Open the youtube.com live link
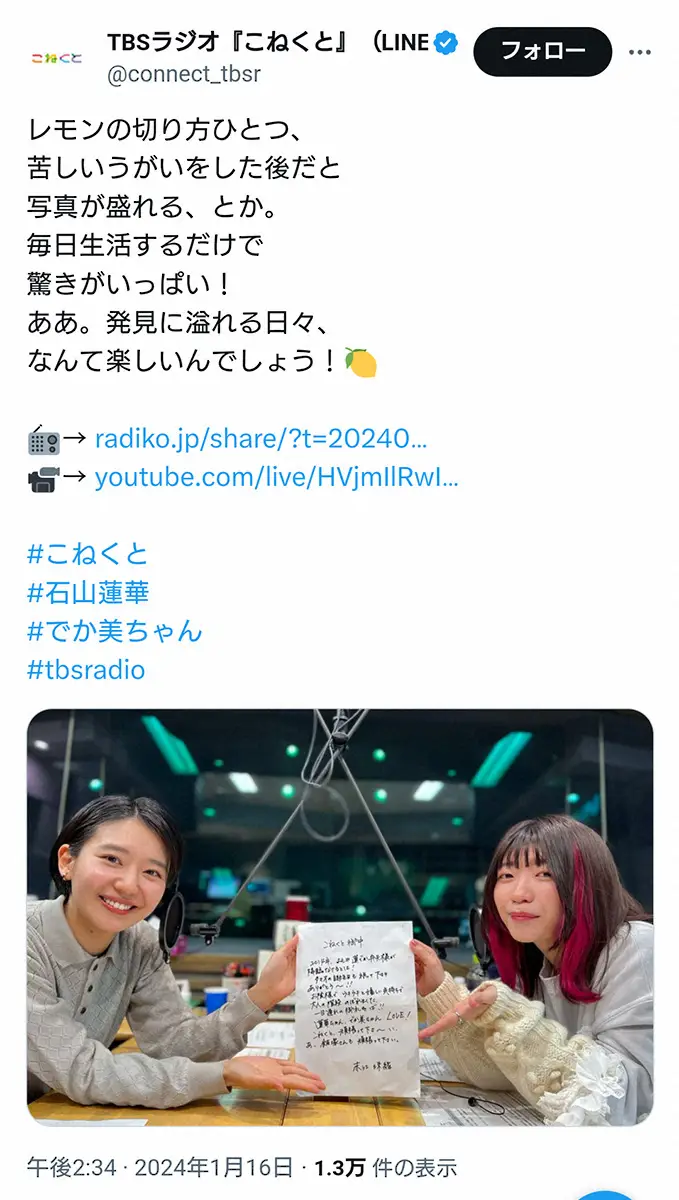The width and height of the screenshot is (679, 1200). point(276,478)
